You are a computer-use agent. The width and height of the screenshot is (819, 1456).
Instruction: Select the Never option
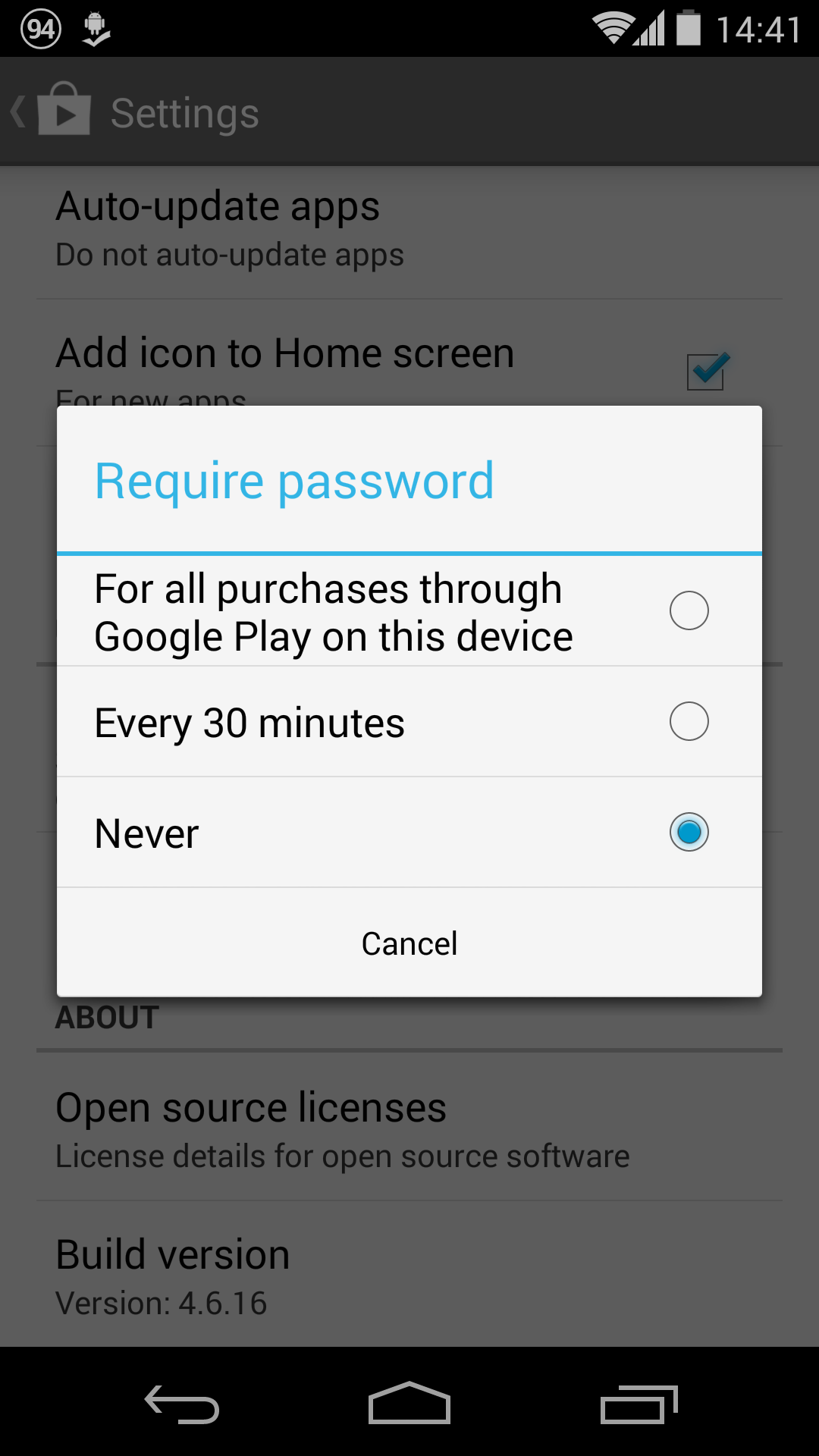409,833
